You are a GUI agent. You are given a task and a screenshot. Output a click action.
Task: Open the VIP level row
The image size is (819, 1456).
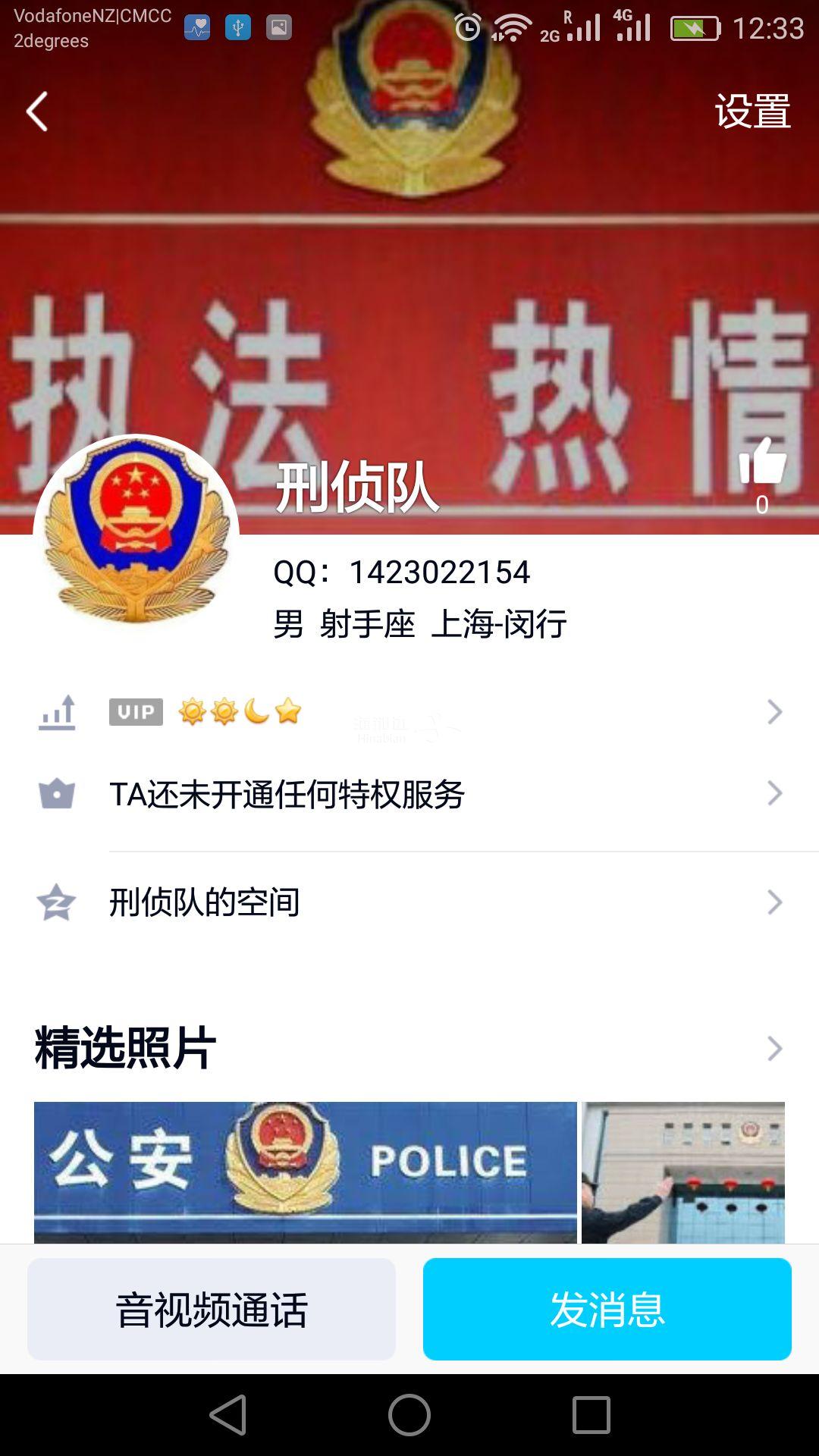point(409,712)
